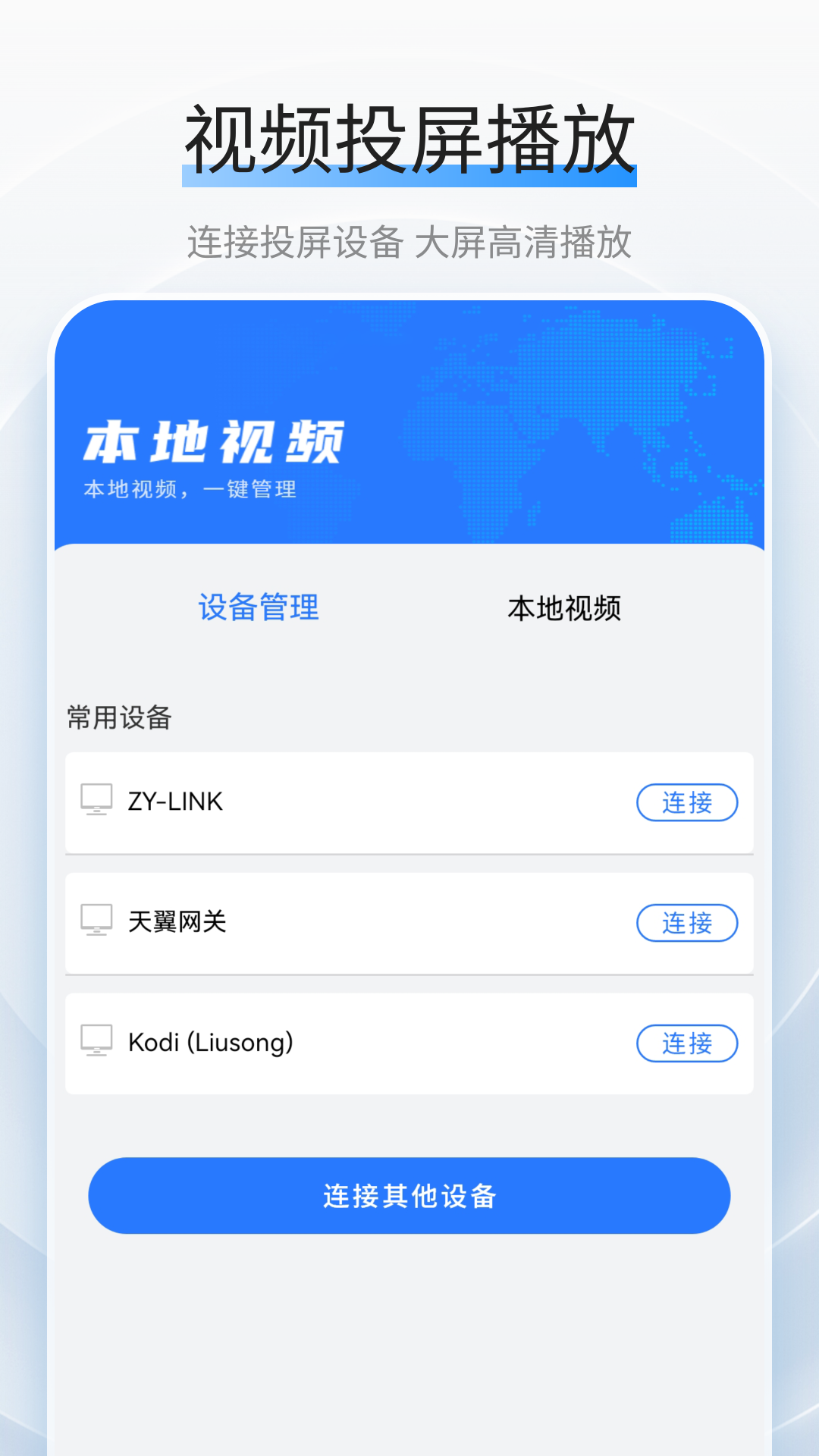Tap the 连接其他设备 button
The width and height of the screenshot is (819, 1456).
[409, 1194]
